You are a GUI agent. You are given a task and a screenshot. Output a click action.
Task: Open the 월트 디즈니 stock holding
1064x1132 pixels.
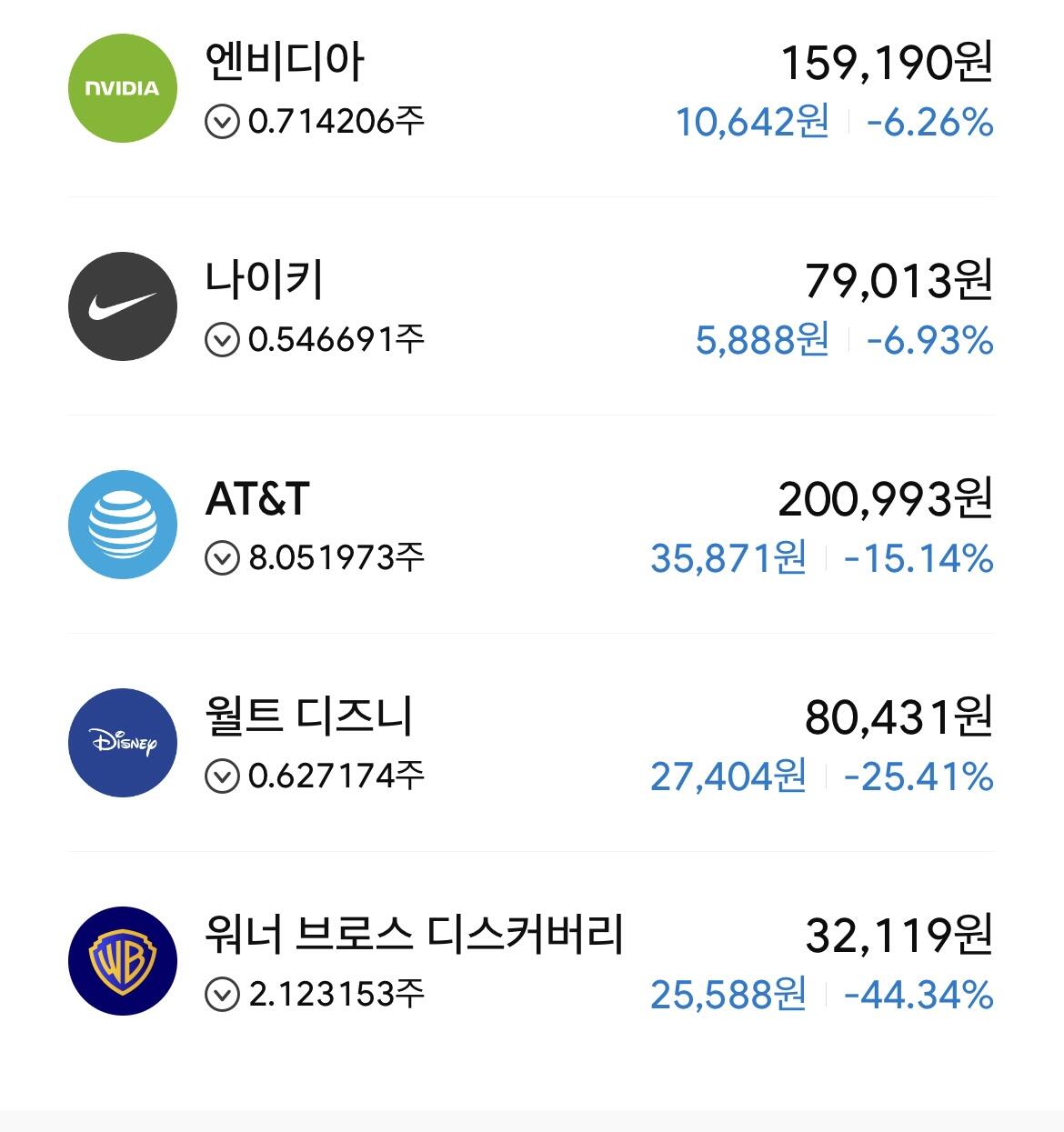pyautogui.click(x=532, y=743)
